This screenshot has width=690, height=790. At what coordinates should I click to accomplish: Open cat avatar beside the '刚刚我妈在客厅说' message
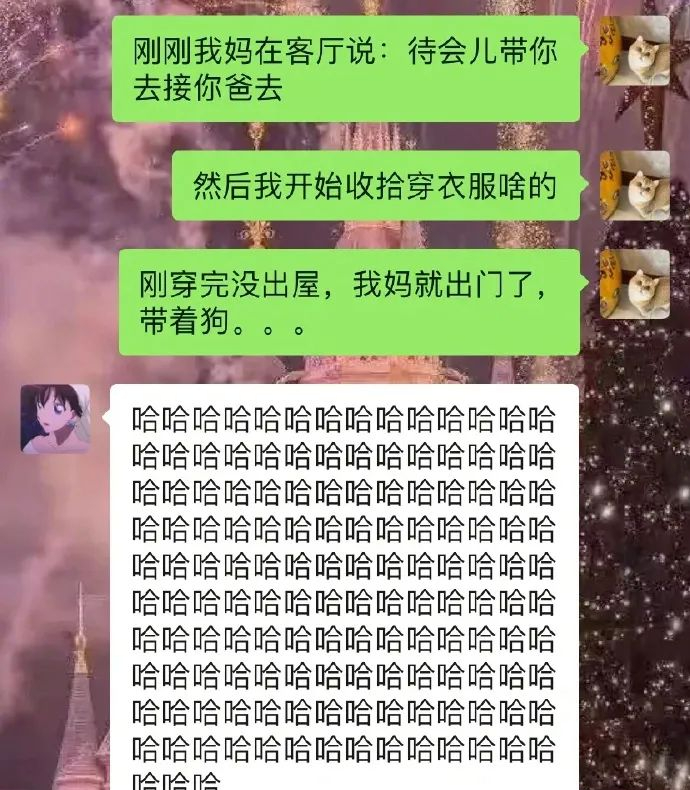pos(634,50)
